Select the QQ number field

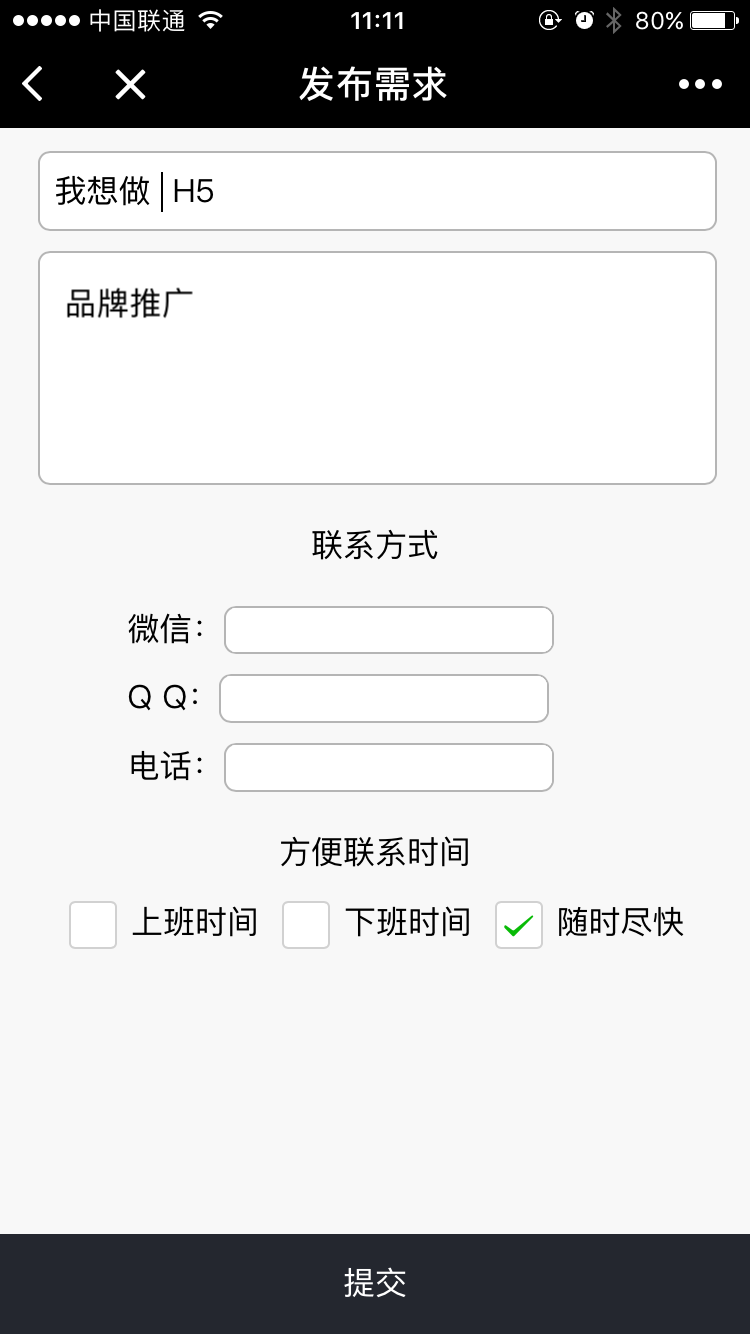pos(384,698)
